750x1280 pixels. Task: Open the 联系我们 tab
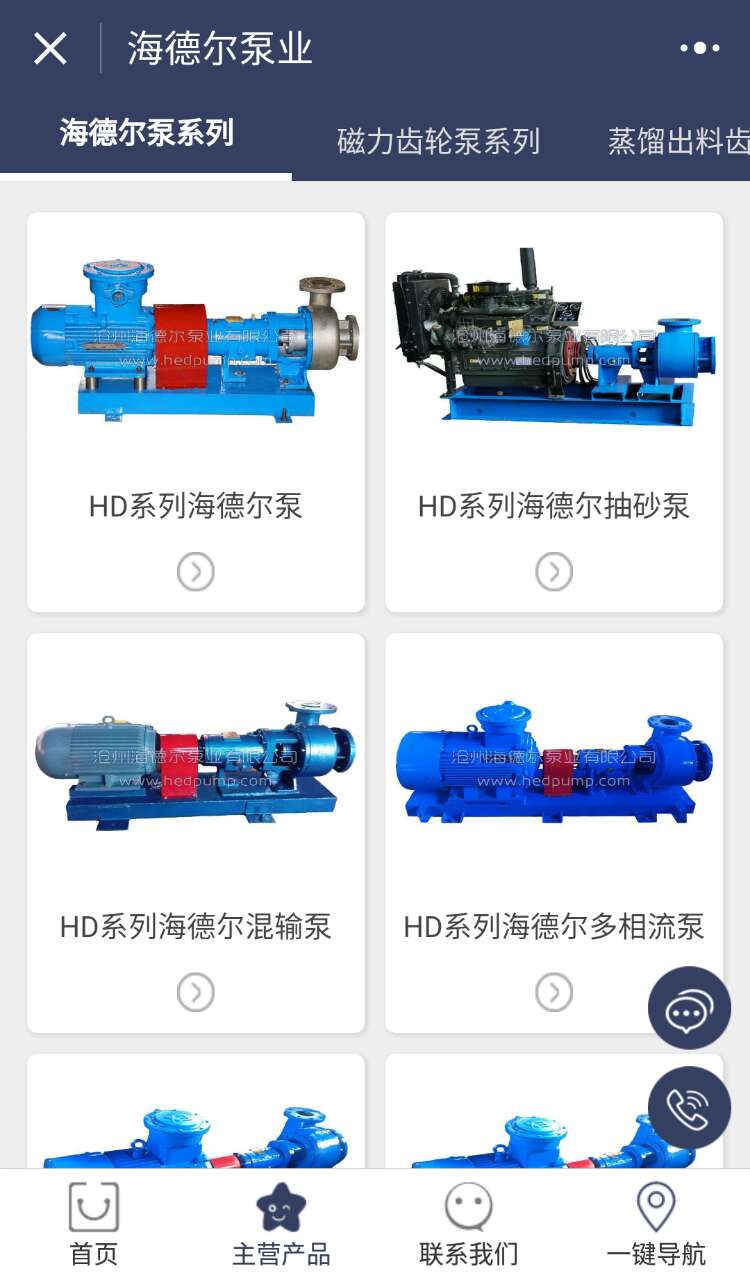(x=468, y=1224)
